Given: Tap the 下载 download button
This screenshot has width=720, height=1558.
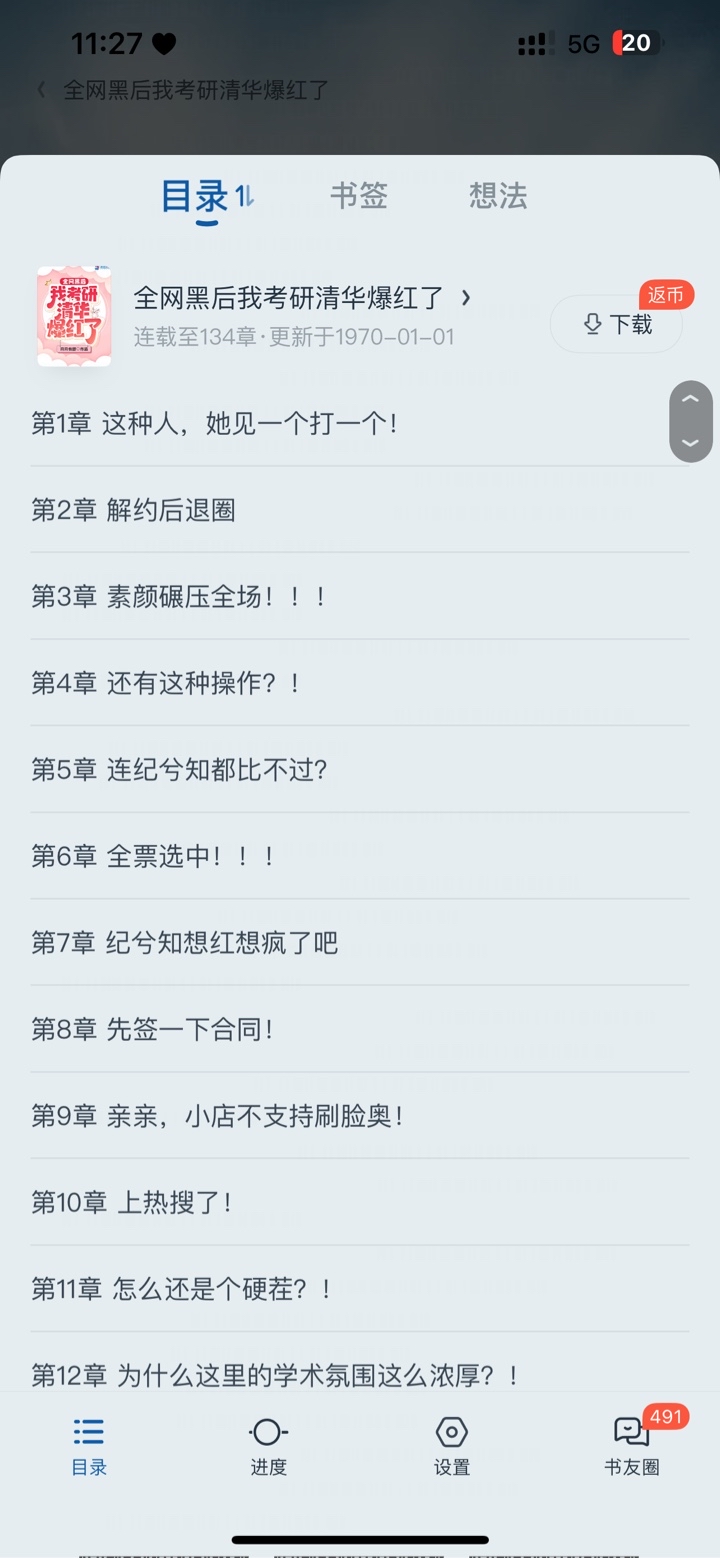Looking at the screenshot, I should coord(616,324).
